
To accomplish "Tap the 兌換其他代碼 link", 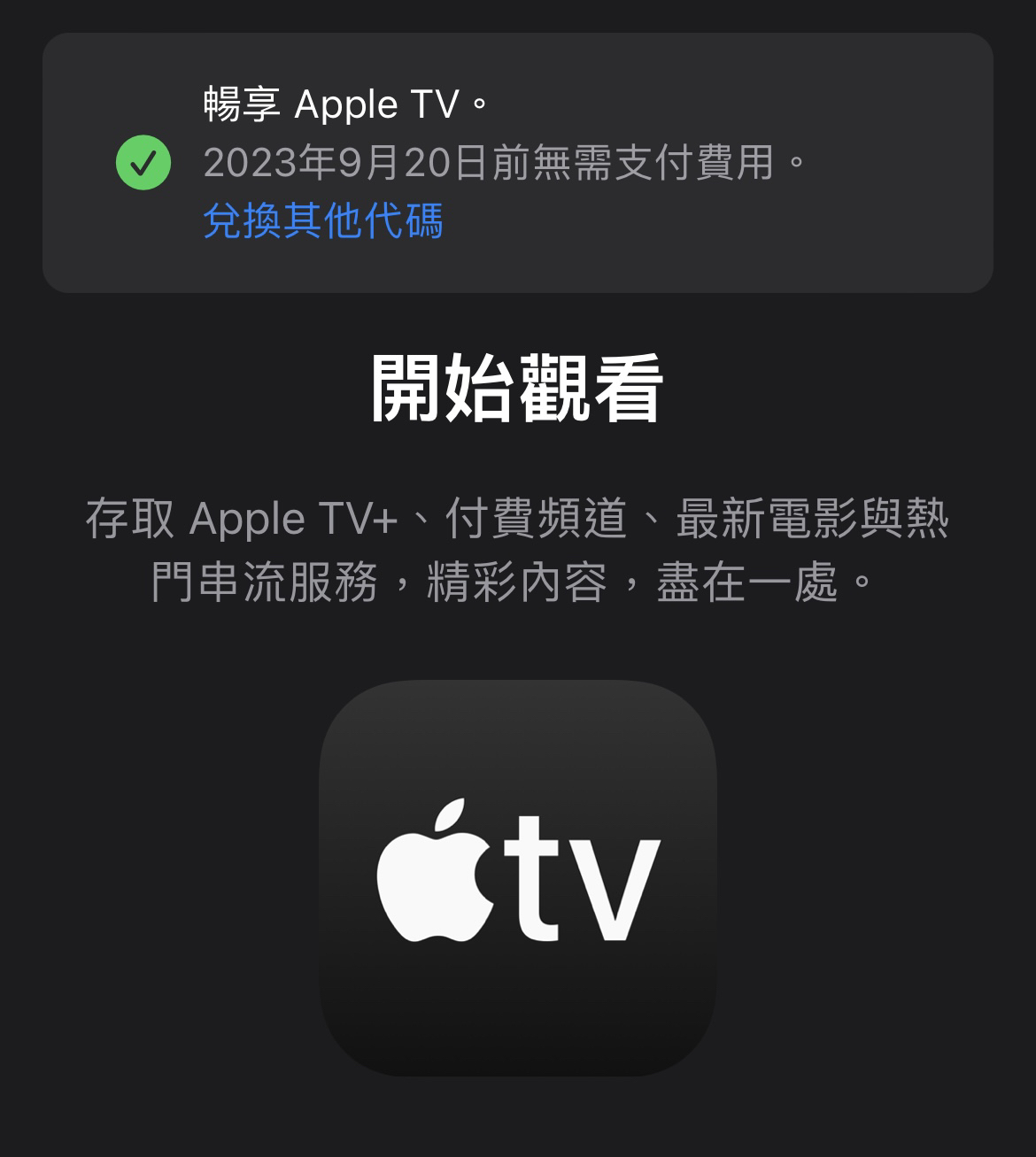I will coord(322,221).
